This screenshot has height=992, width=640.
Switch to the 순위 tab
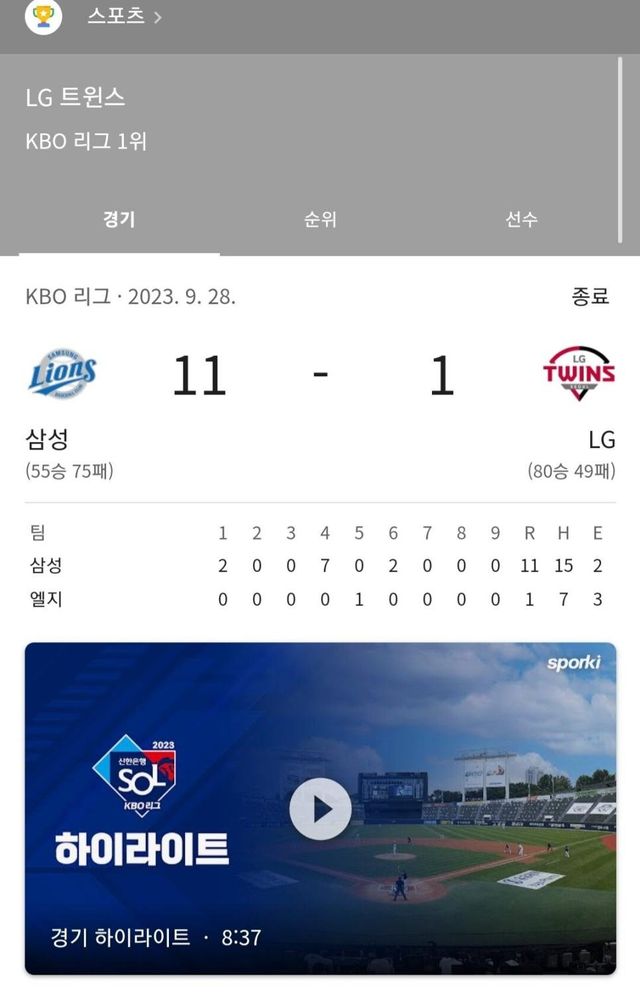point(320,219)
